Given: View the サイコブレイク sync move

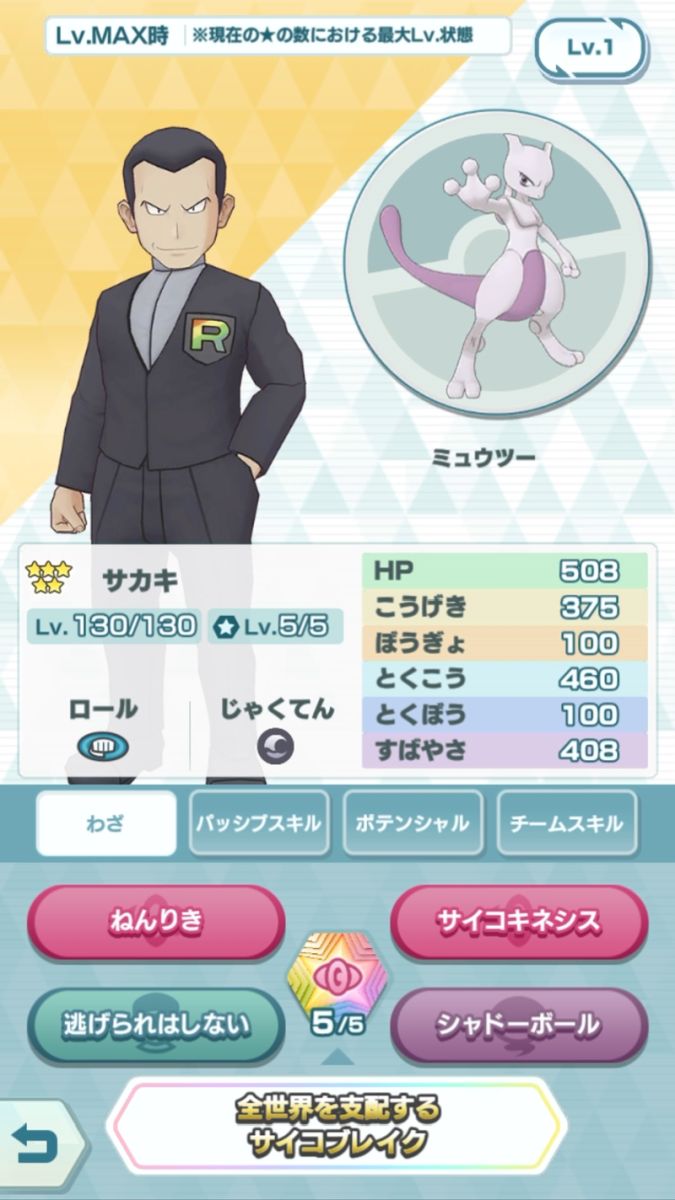Looking at the screenshot, I should click(x=336, y=1124).
